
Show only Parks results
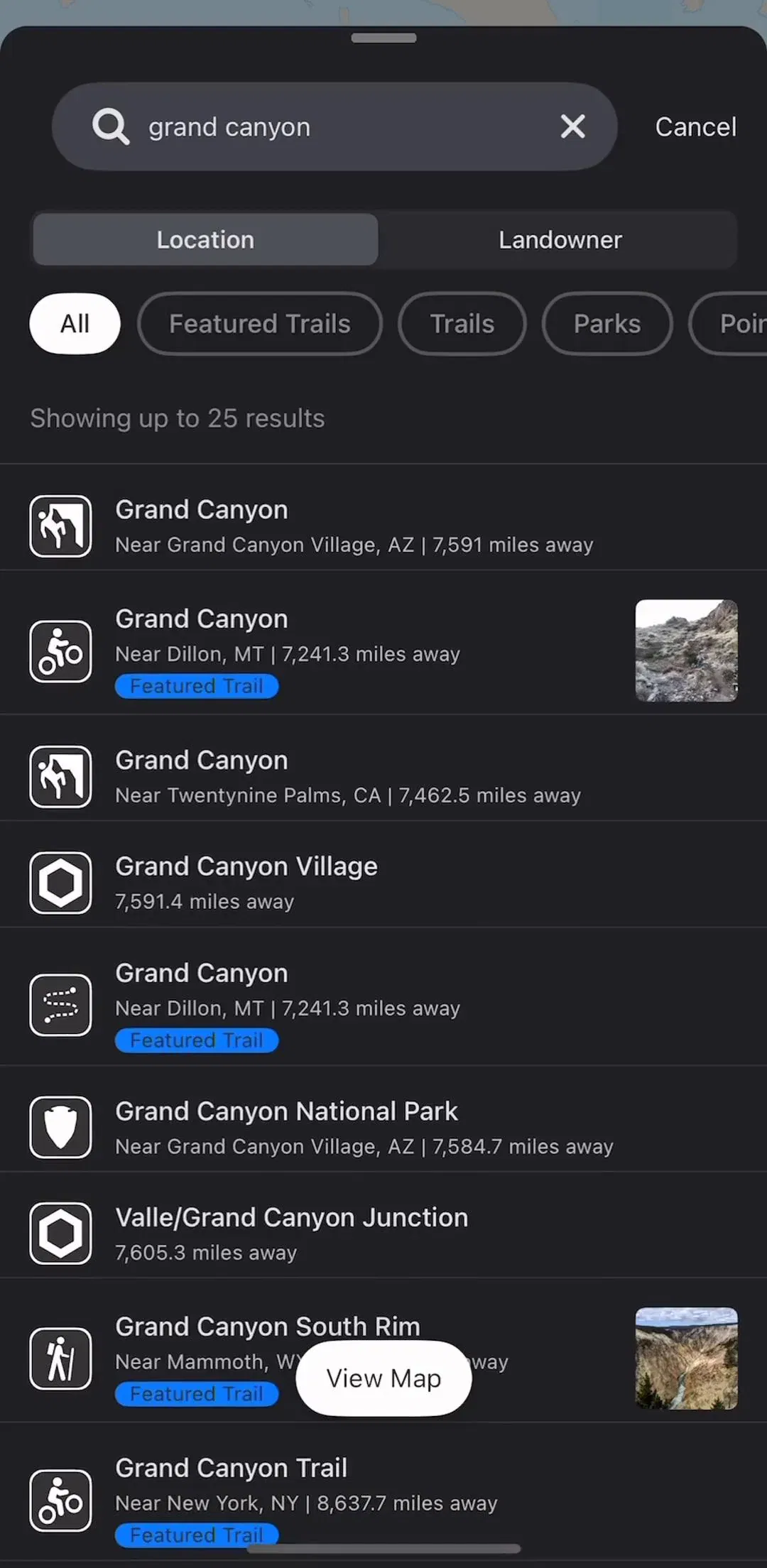607,324
